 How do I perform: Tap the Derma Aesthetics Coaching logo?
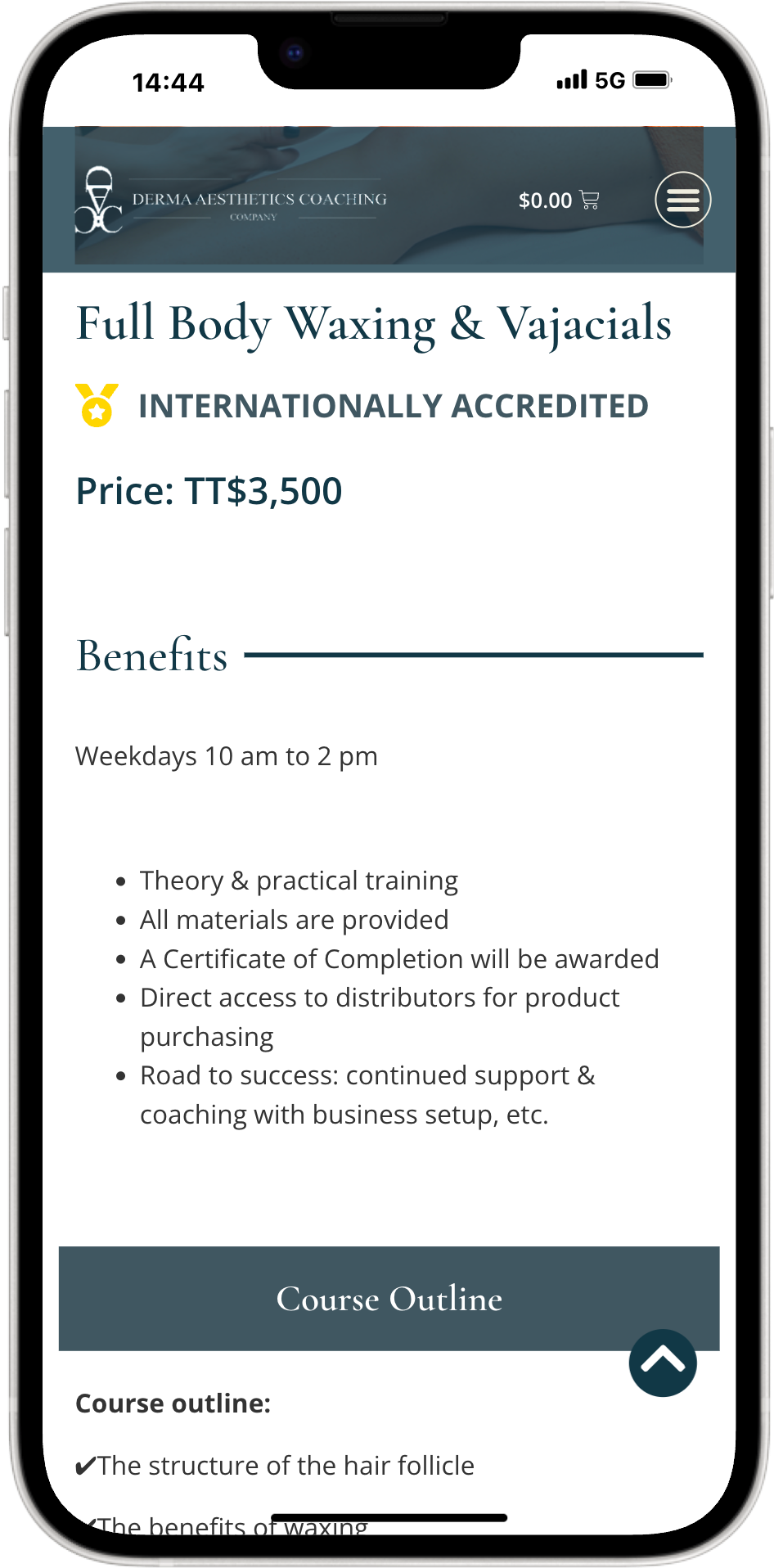click(x=232, y=201)
